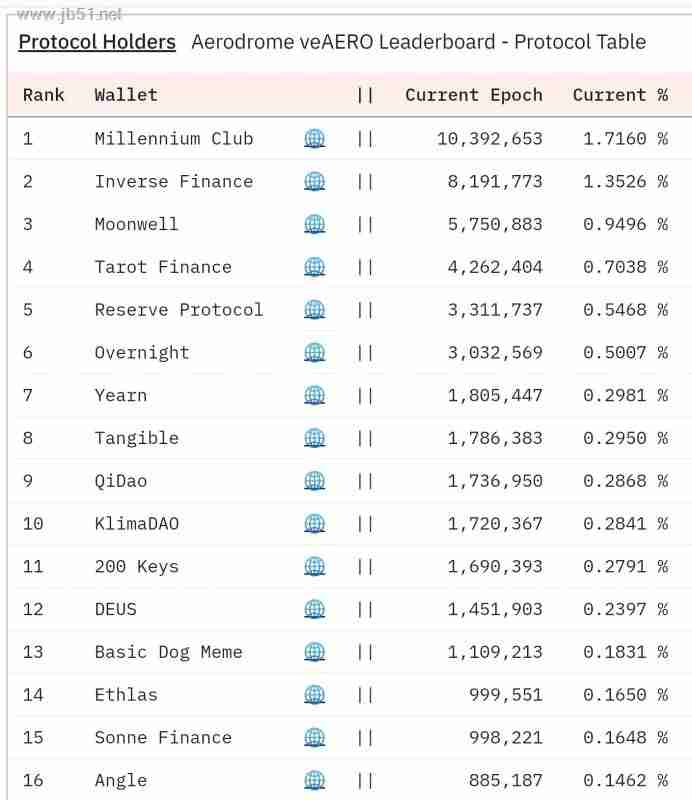Open the globe link for Millennium Club
The height and width of the screenshot is (800, 692).
coord(314,139)
